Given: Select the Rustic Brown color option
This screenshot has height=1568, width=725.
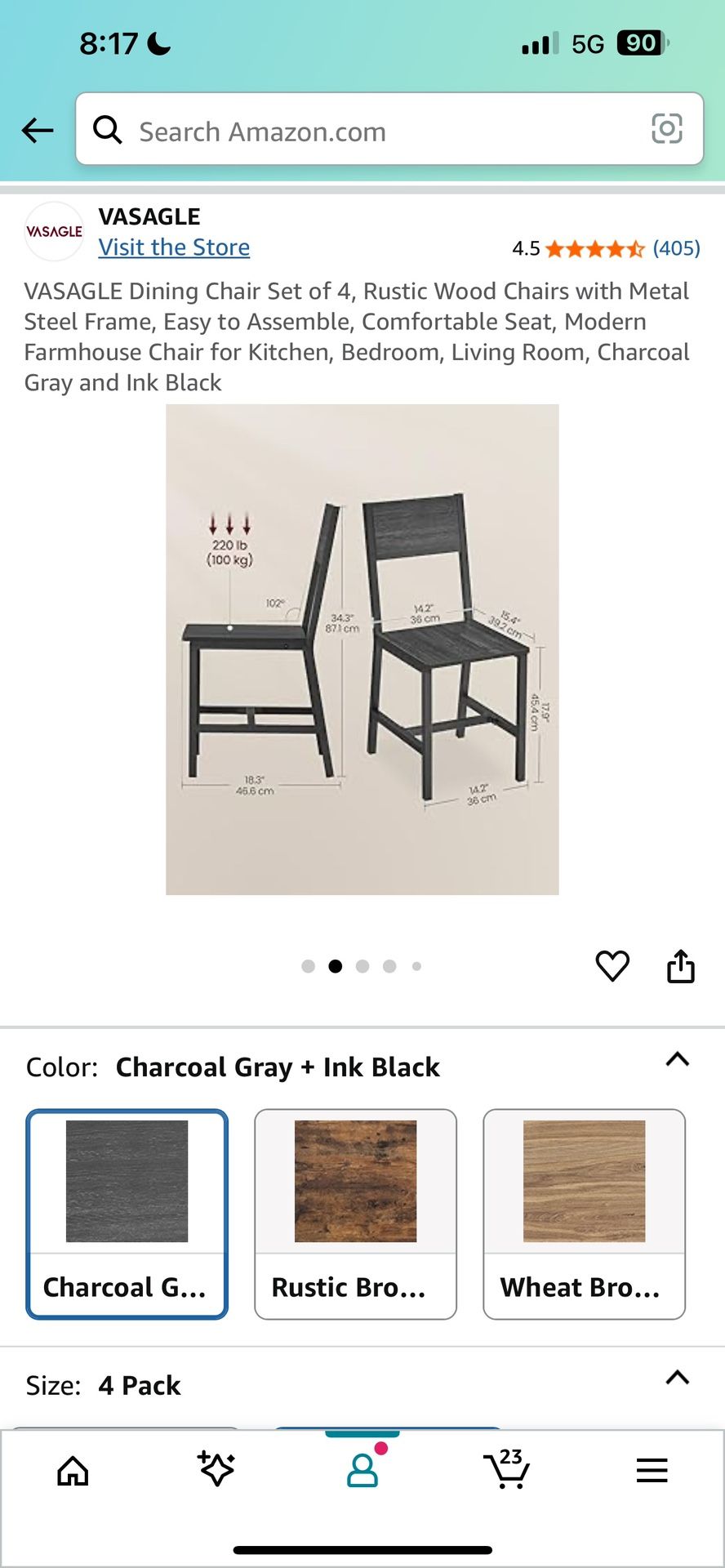Looking at the screenshot, I should (354, 1214).
